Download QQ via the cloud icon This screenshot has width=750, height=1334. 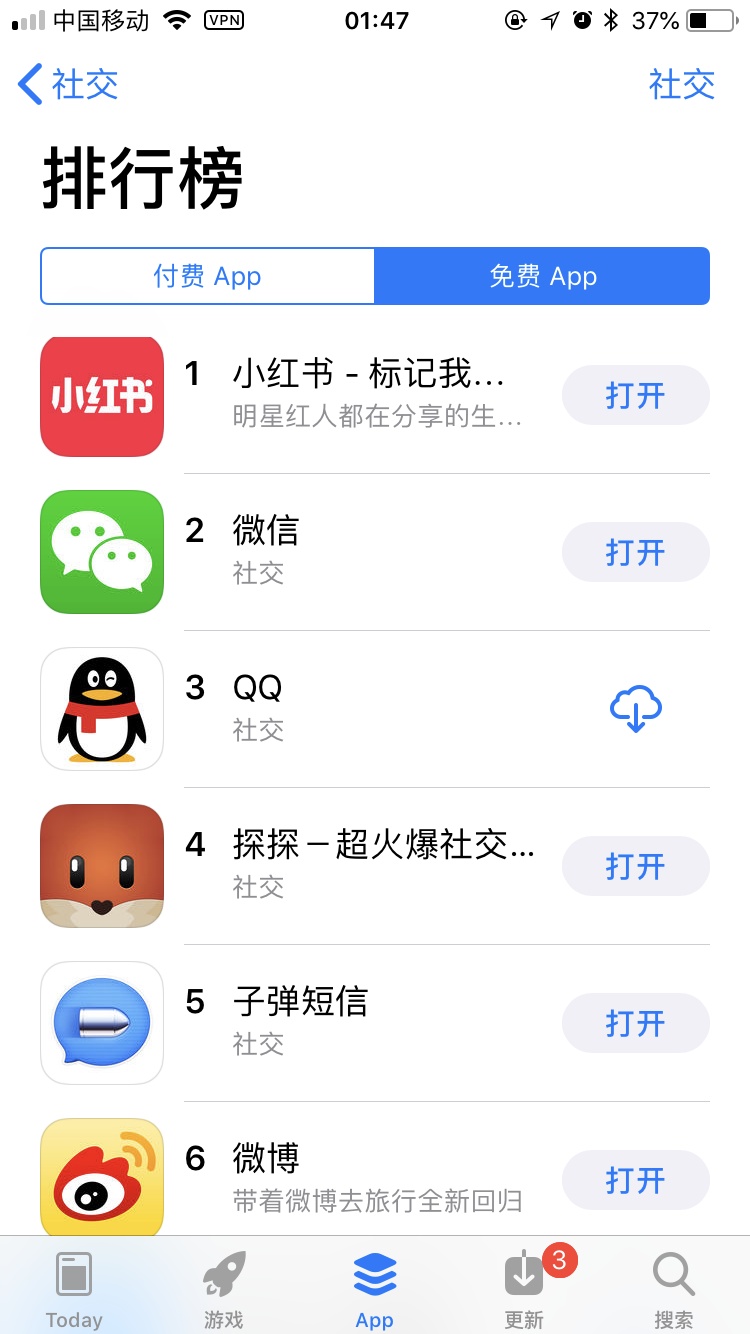[635, 709]
